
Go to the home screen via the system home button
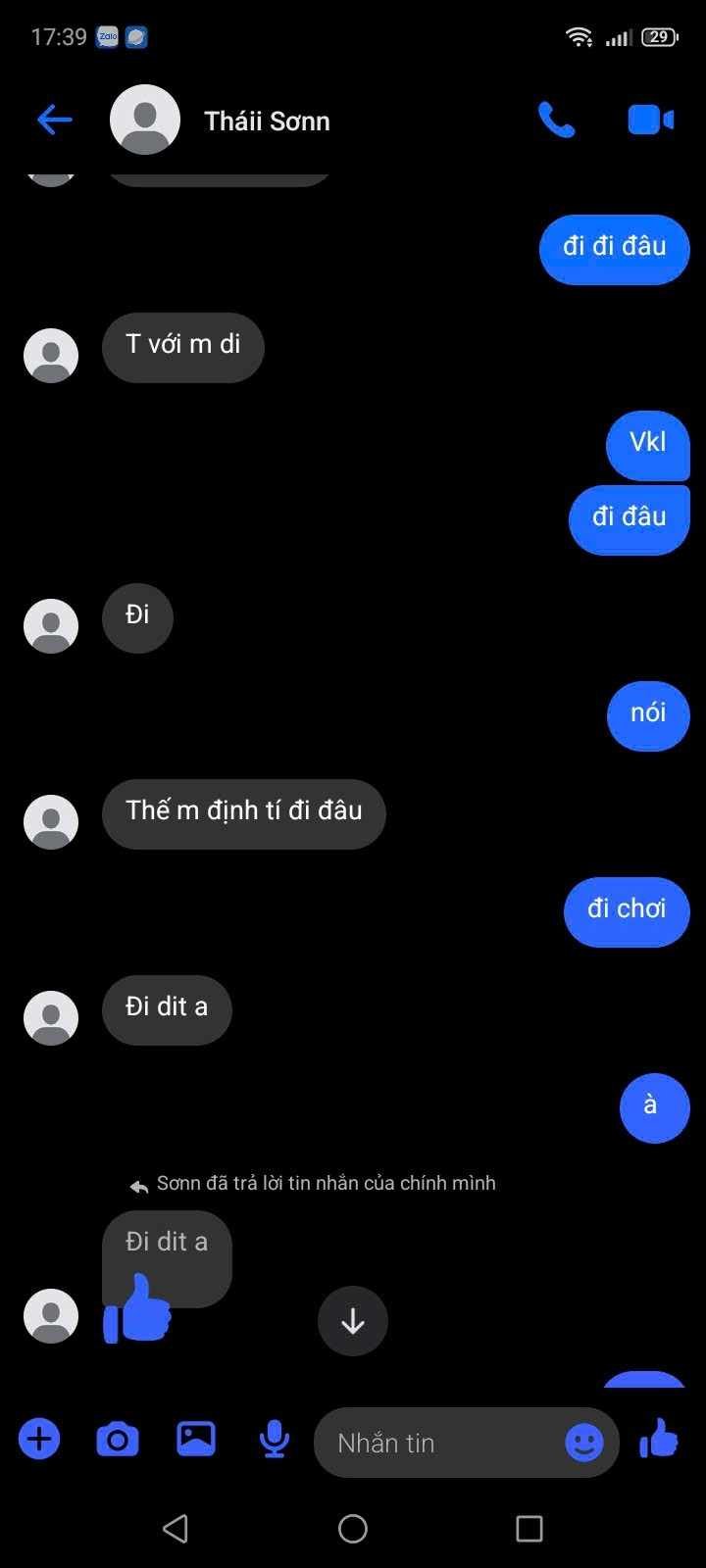click(353, 1529)
